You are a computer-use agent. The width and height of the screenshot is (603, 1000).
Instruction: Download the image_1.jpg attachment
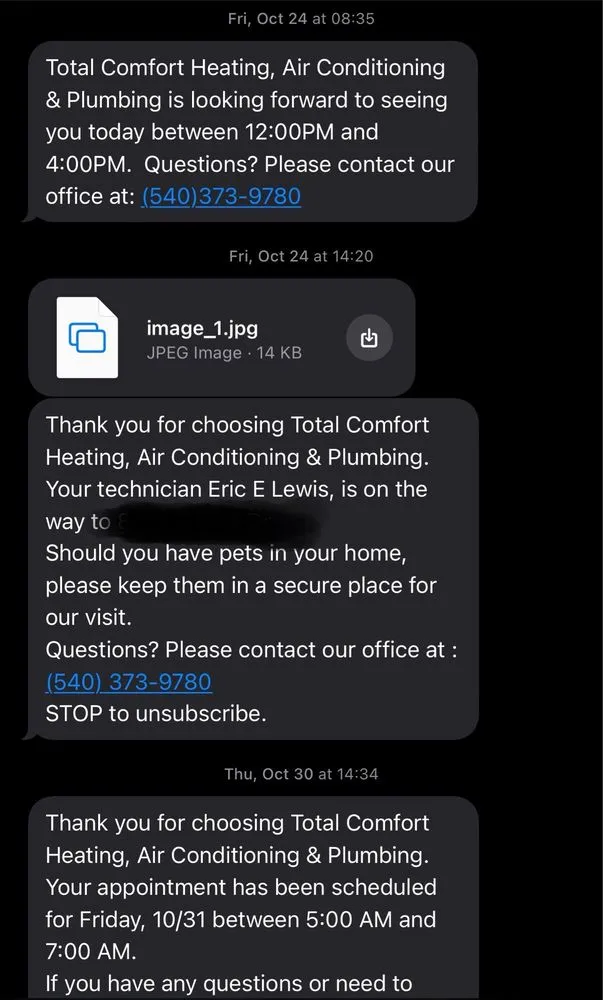pyautogui.click(x=369, y=338)
